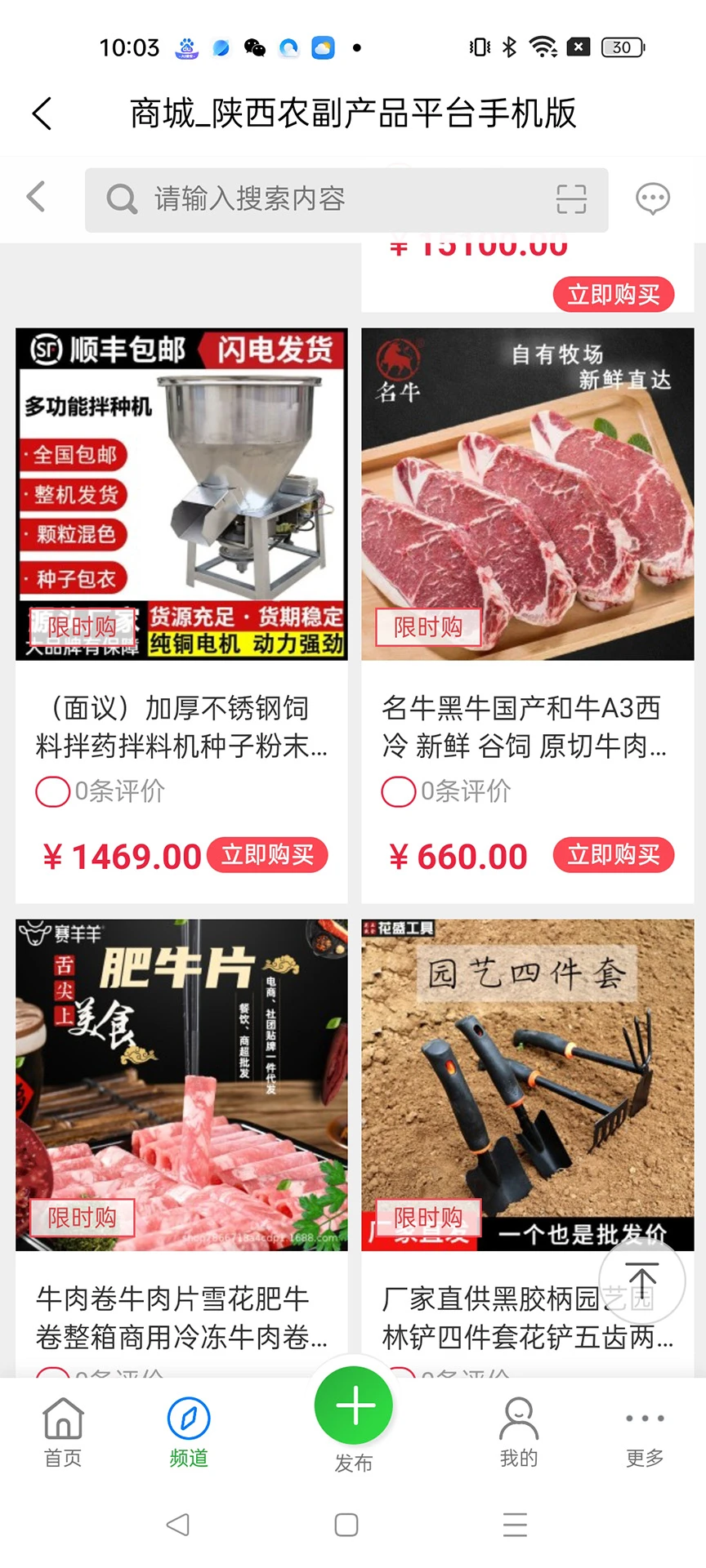This screenshot has height=1568, width=706.
Task: Jump back to top with the arrow button
Action: [x=642, y=1280]
